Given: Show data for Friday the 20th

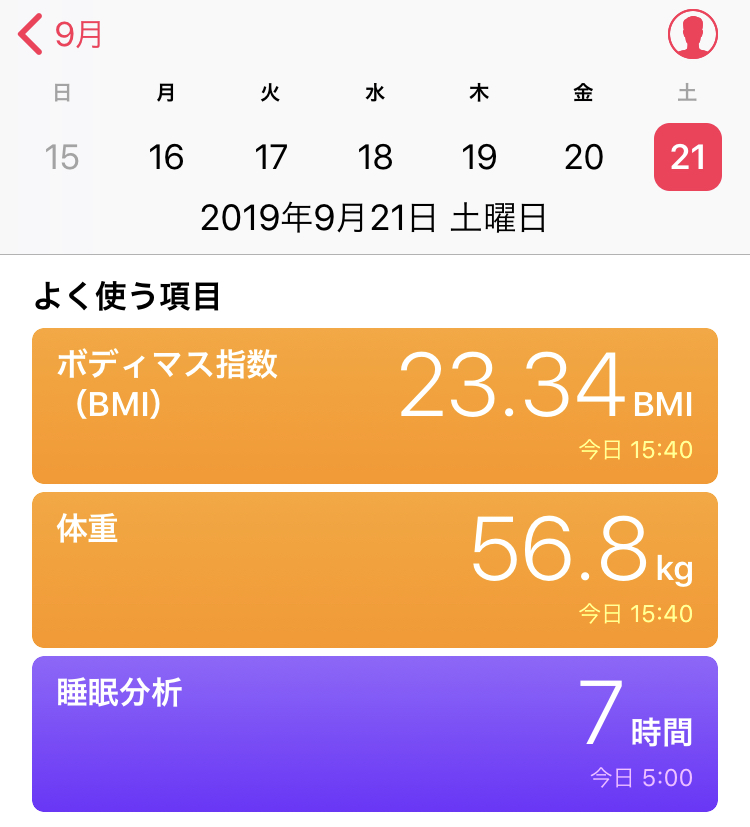Looking at the screenshot, I should tap(584, 157).
